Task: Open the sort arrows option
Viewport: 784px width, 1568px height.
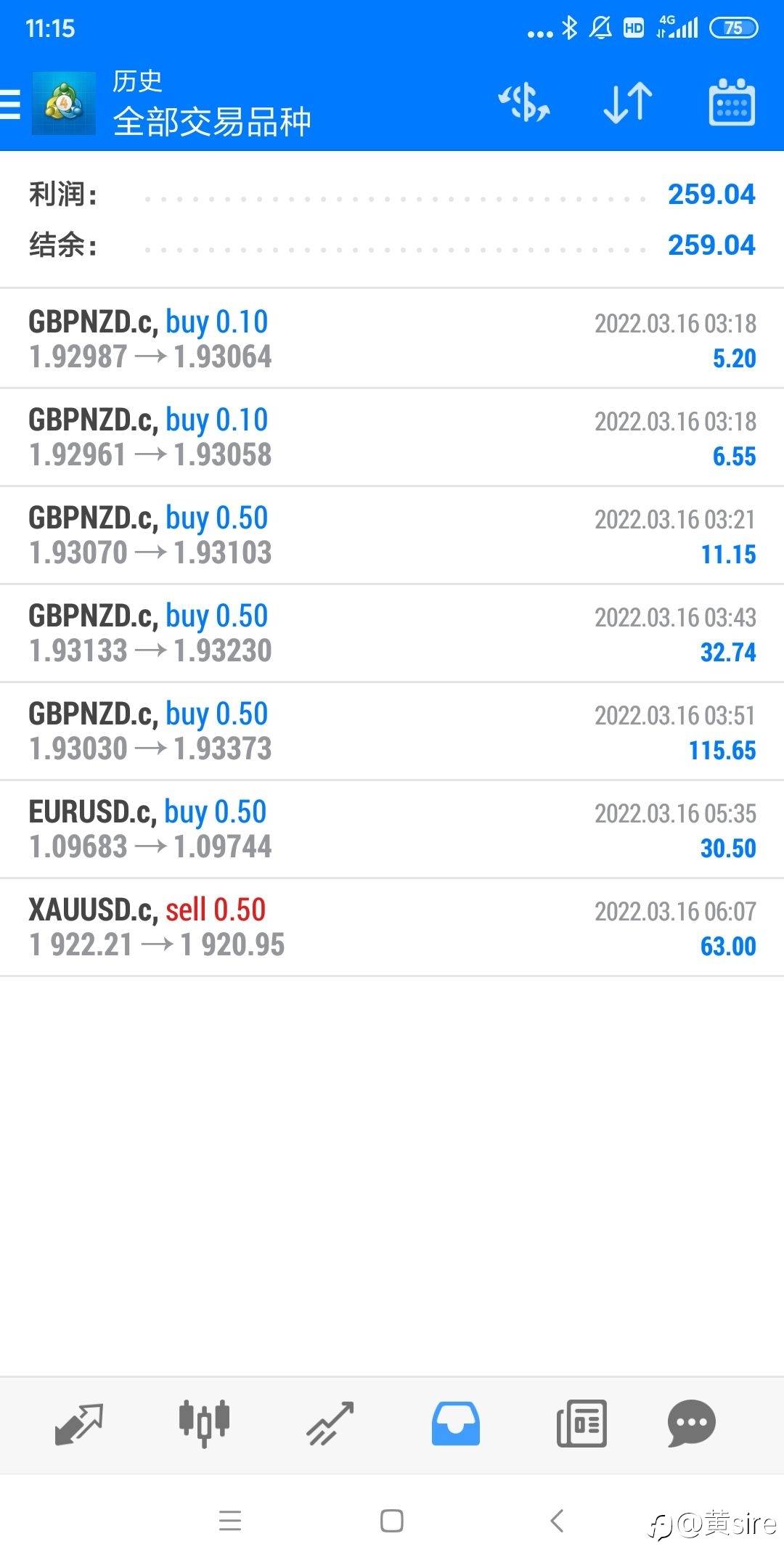Action: 628,102
